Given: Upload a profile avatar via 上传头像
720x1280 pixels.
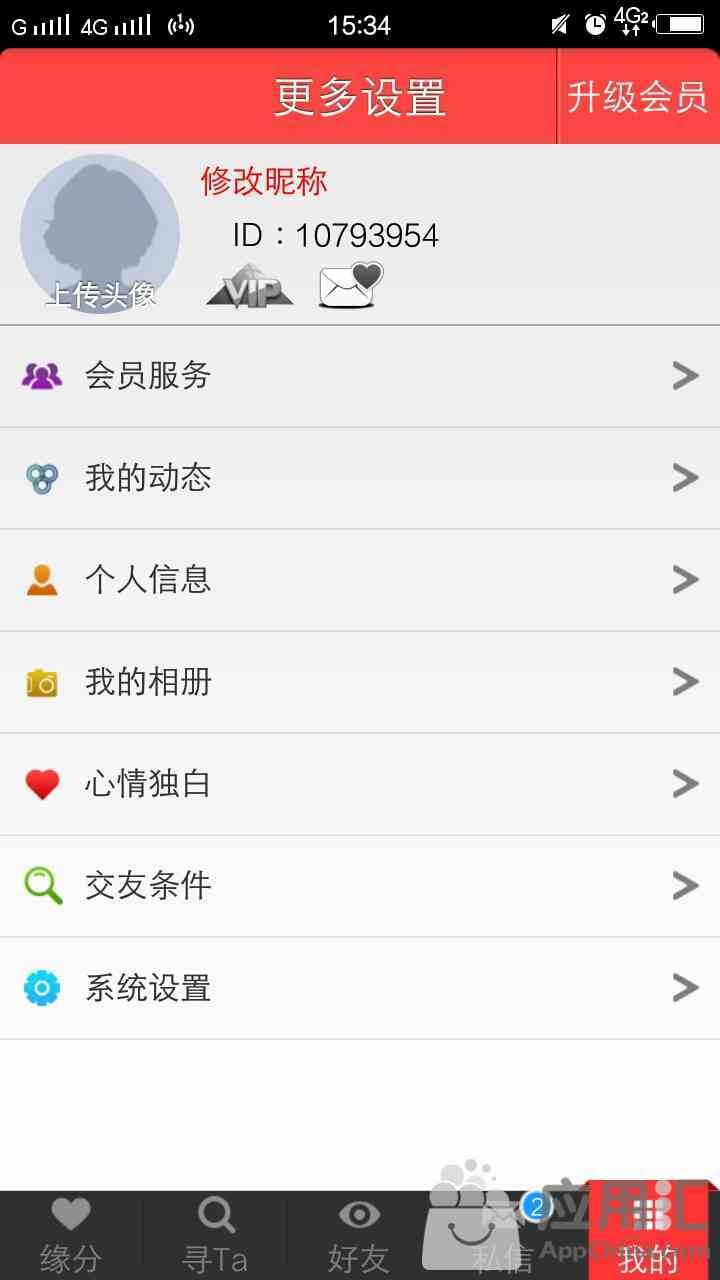Looking at the screenshot, I should pyautogui.click(x=100, y=234).
